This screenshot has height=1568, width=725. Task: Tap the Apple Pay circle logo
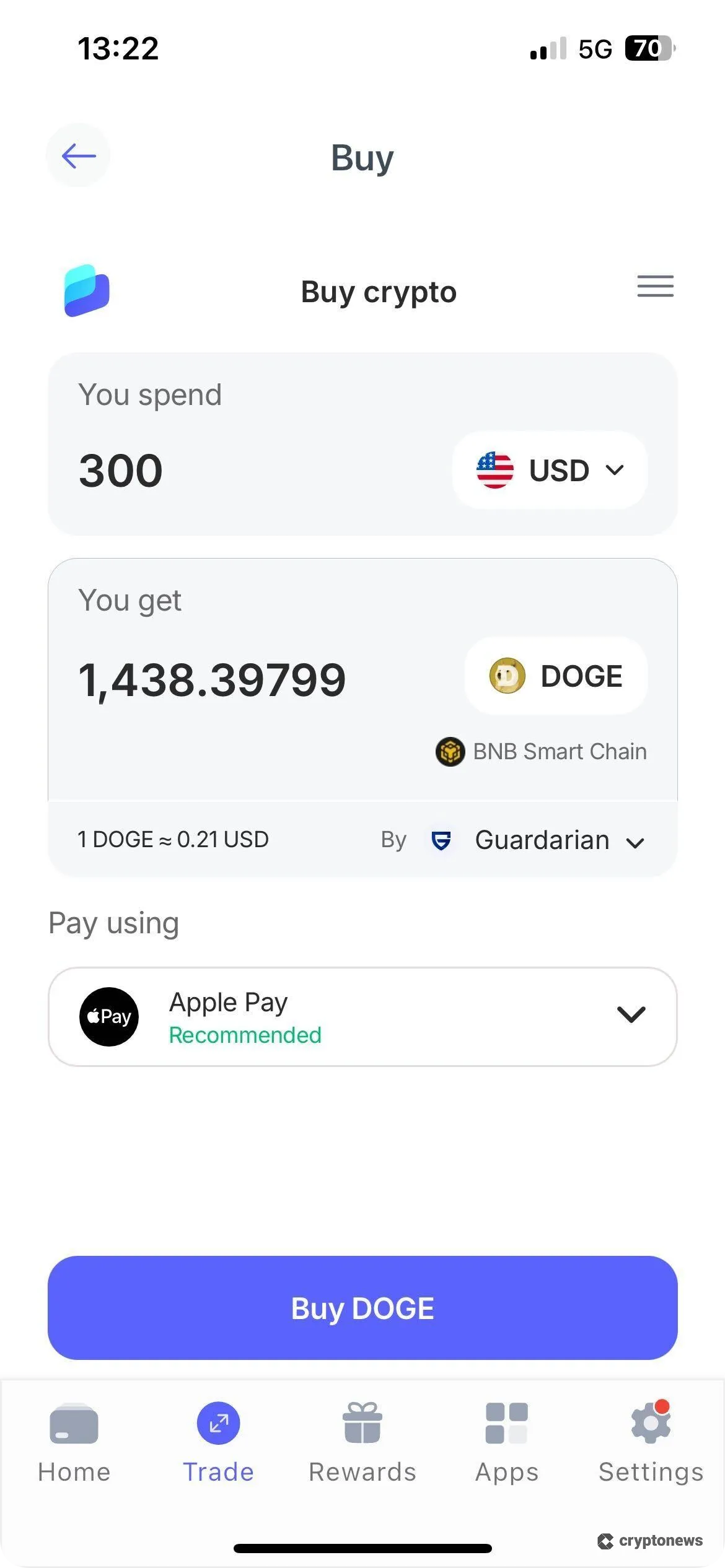[108, 1016]
